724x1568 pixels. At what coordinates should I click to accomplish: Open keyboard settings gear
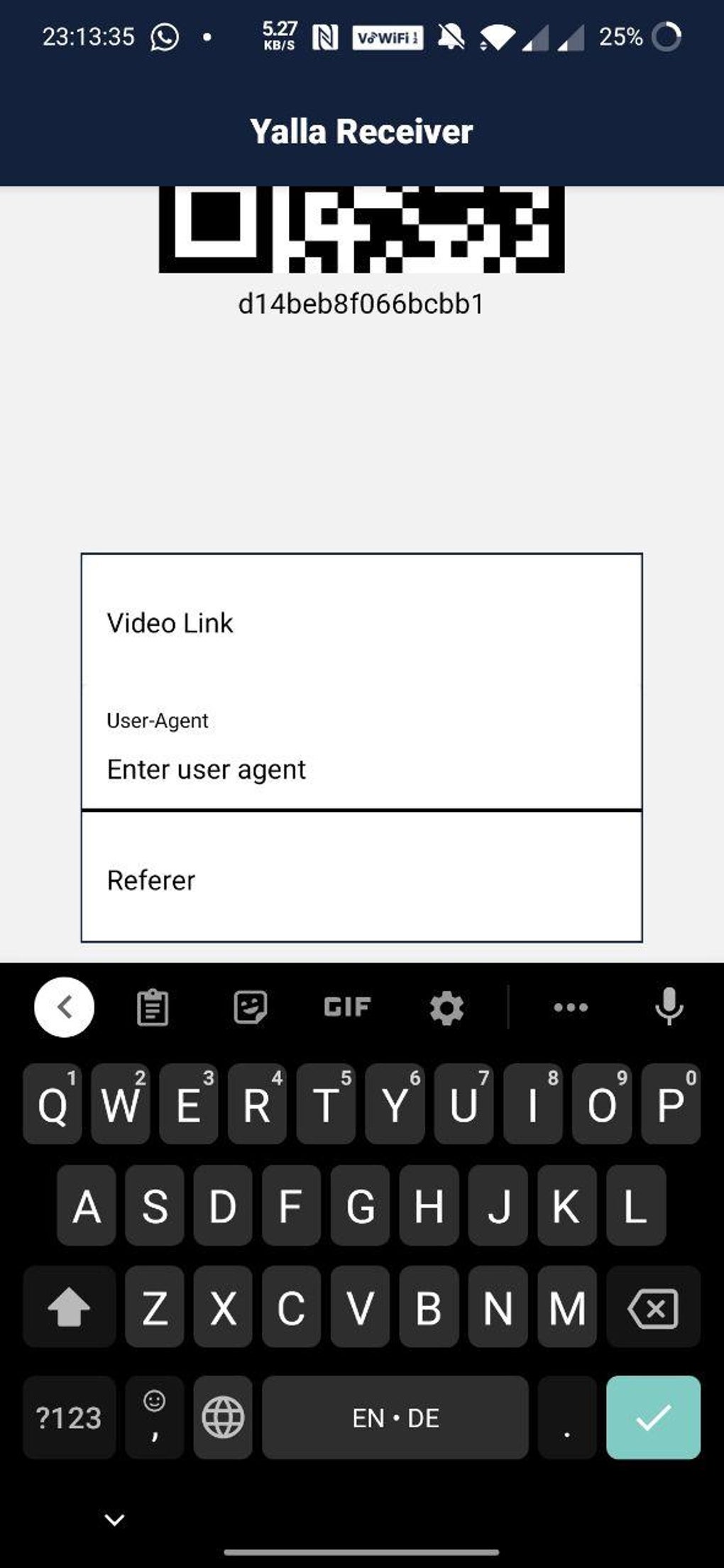tap(446, 1007)
